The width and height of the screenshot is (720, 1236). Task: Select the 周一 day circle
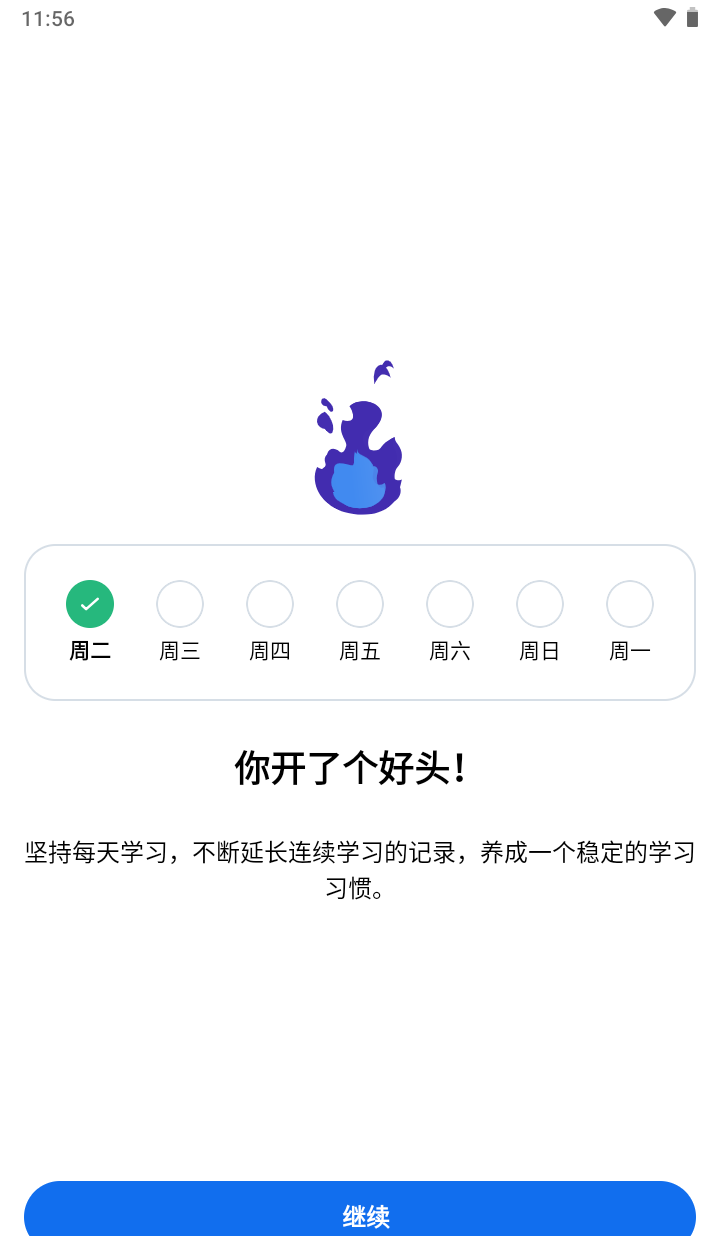[x=630, y=604]
